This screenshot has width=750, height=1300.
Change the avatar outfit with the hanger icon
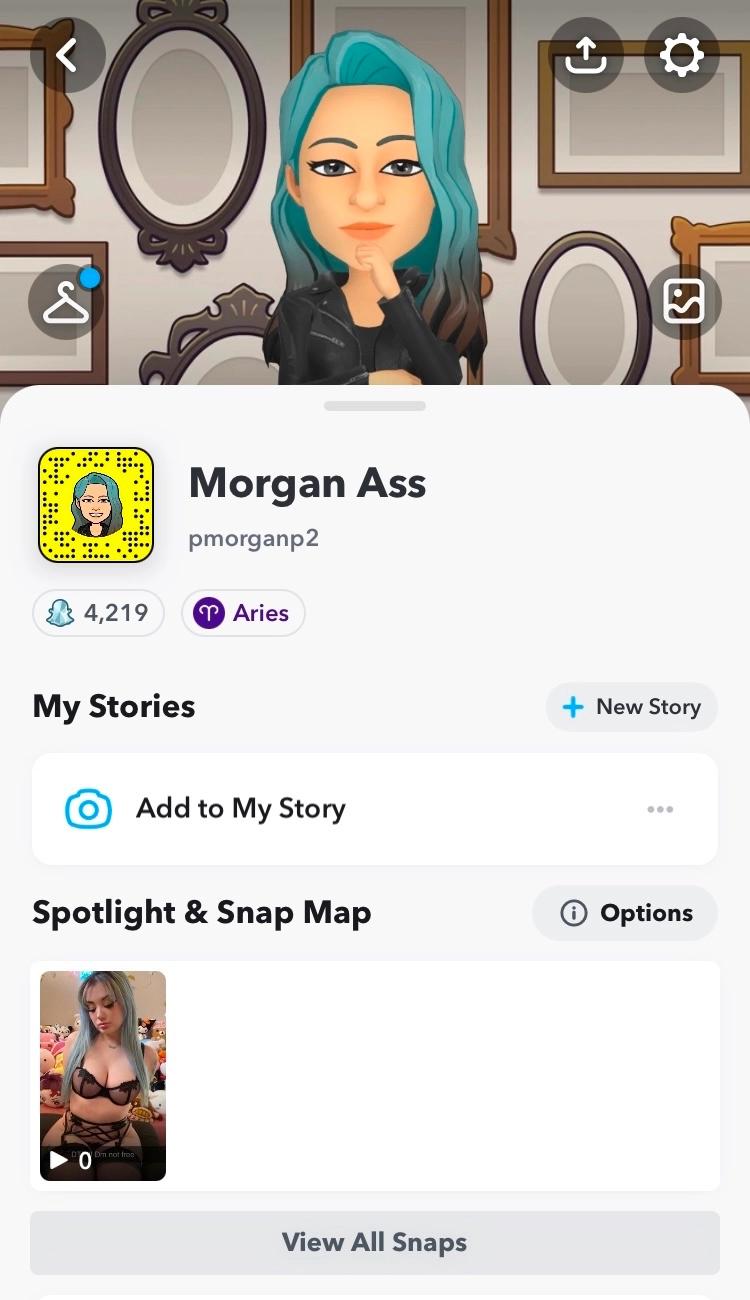click(x=67, y=302)
